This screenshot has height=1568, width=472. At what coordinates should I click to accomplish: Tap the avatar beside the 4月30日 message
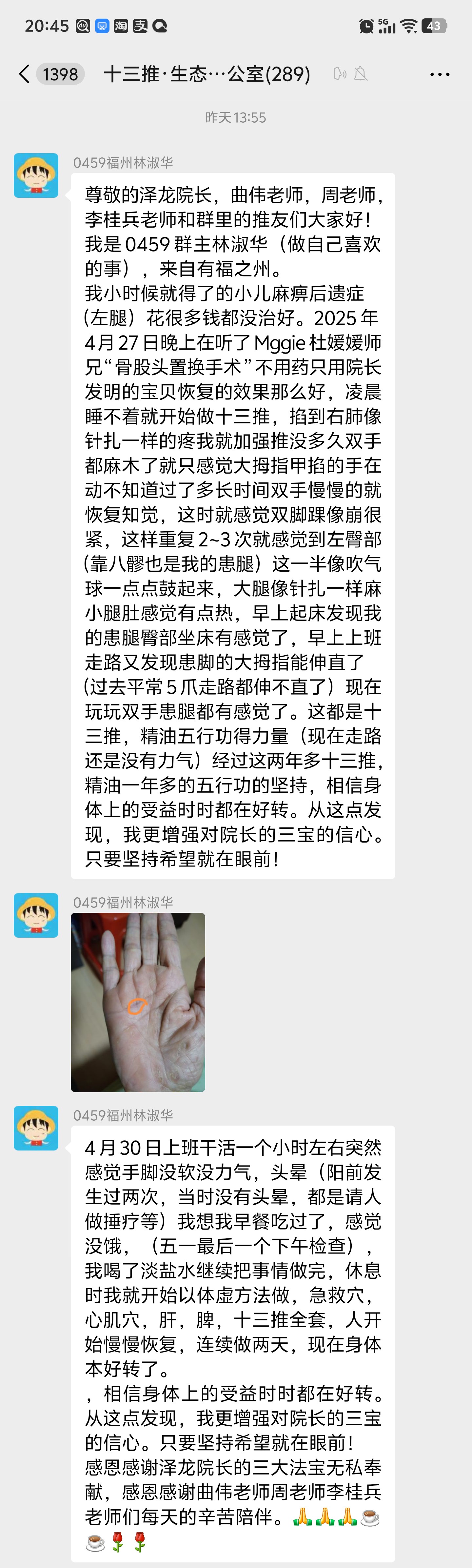click(x=36, y=1128)
